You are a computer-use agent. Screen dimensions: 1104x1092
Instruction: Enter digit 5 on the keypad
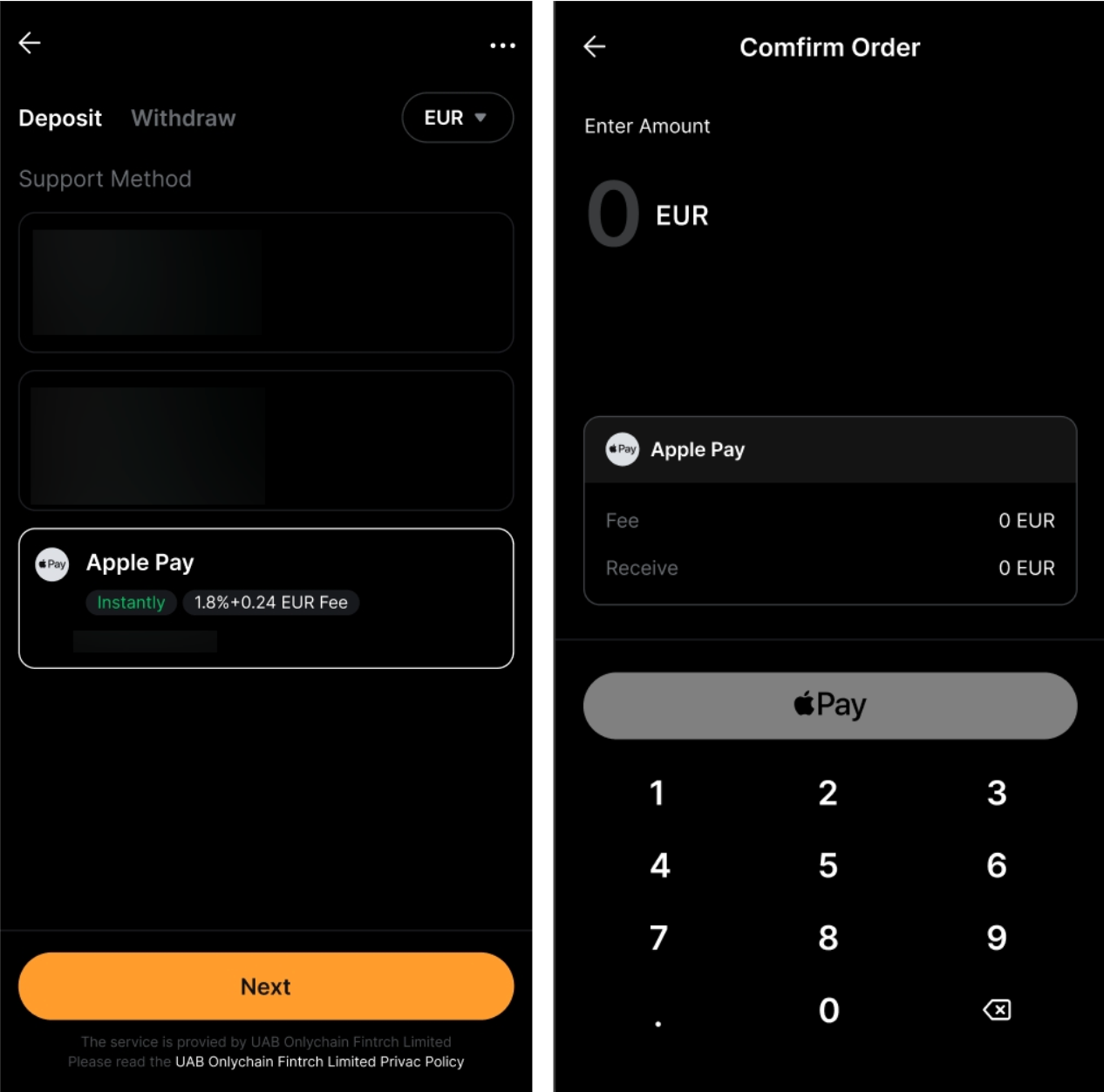(828, 865)
